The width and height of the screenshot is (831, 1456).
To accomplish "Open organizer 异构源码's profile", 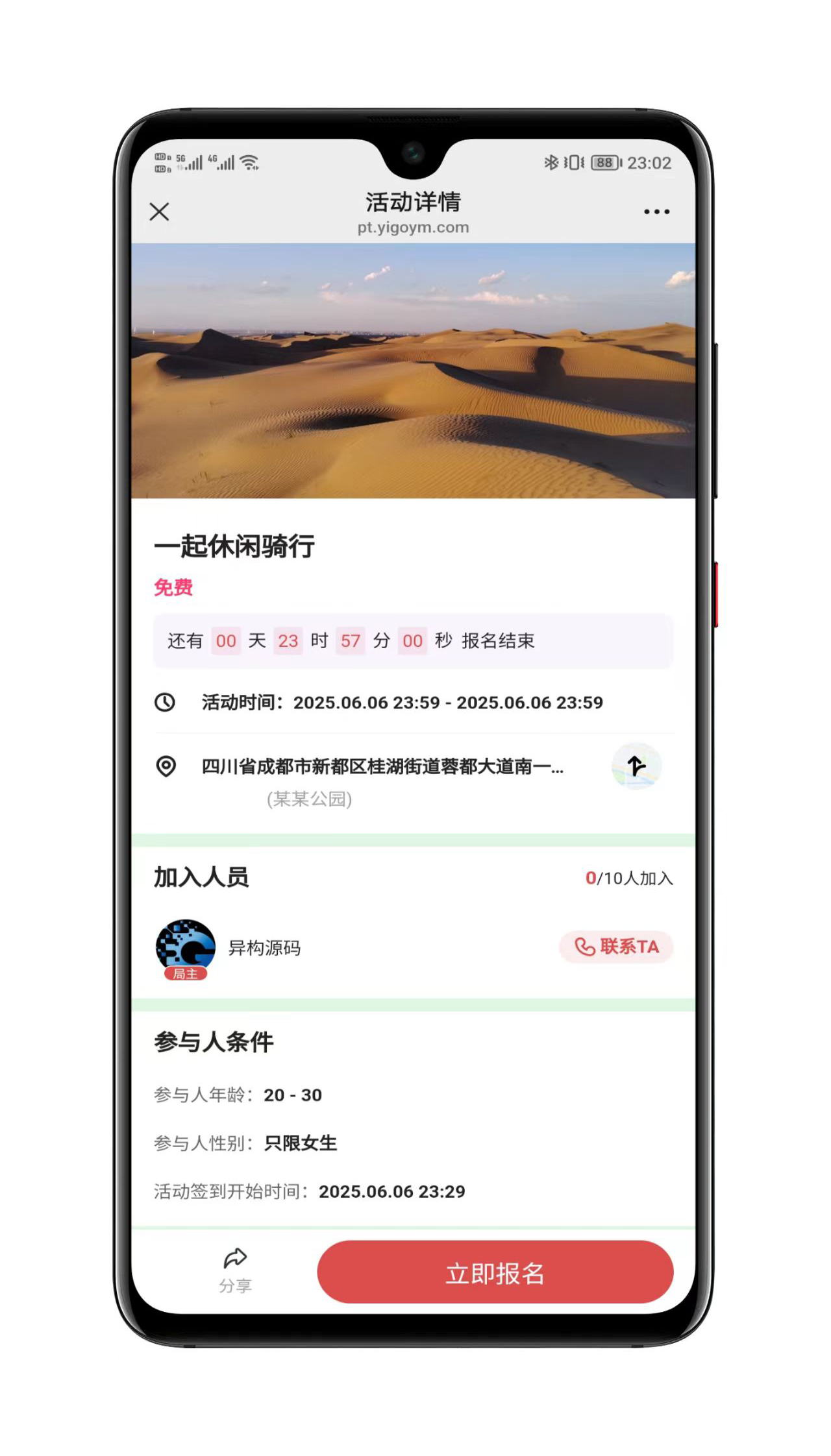I will coord(186,948).
